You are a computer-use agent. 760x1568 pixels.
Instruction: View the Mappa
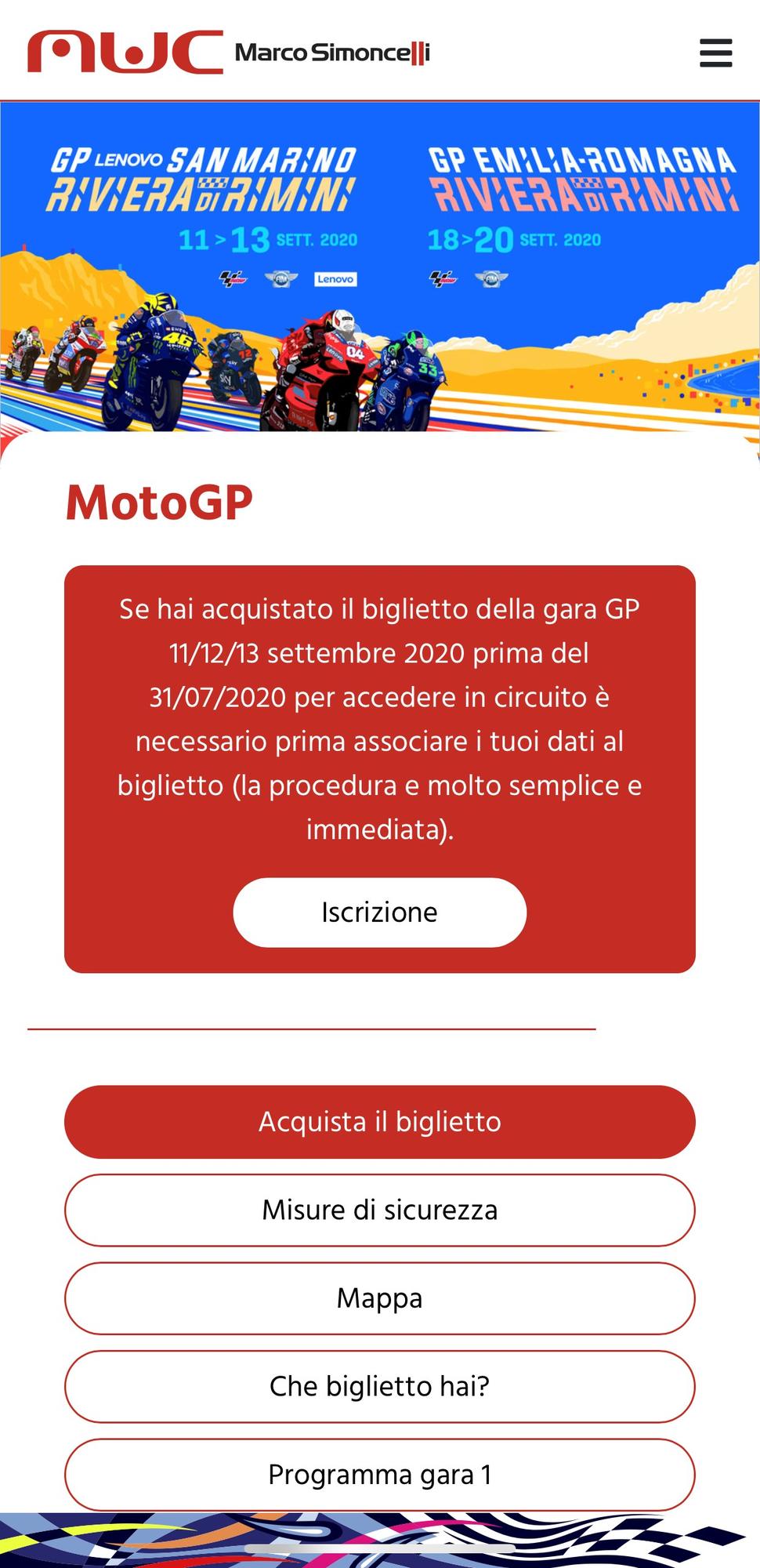[380, 1298]
